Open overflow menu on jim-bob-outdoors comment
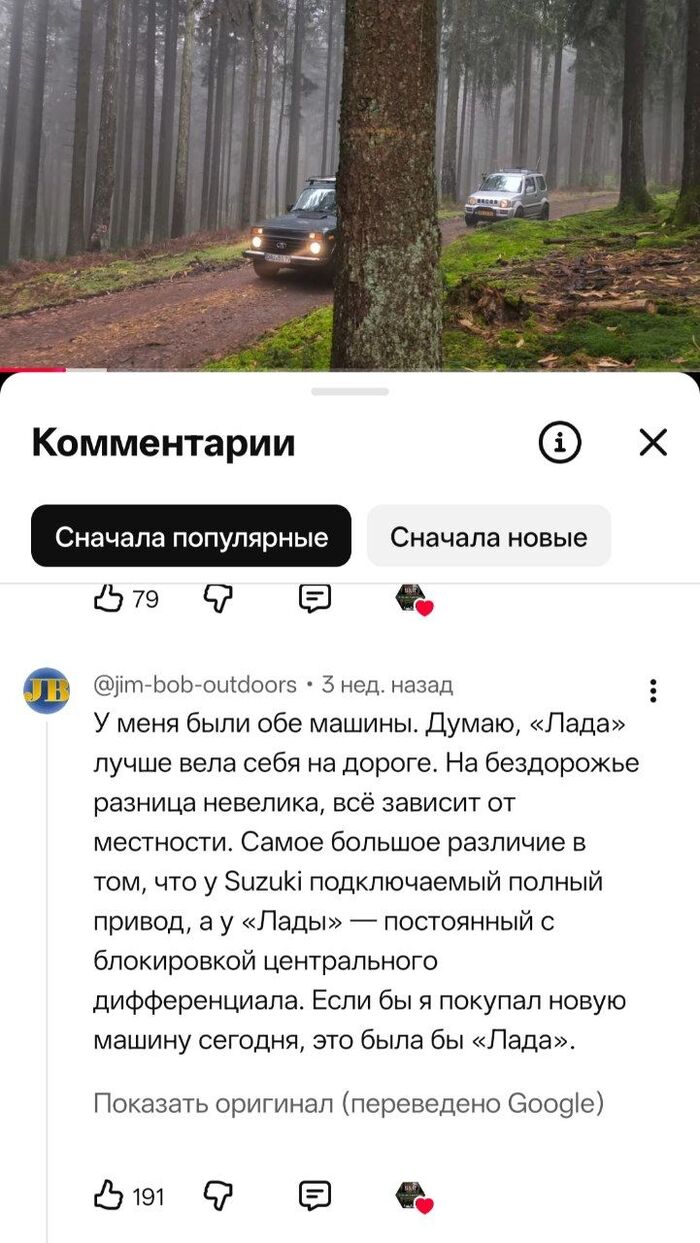 (653, 691)
